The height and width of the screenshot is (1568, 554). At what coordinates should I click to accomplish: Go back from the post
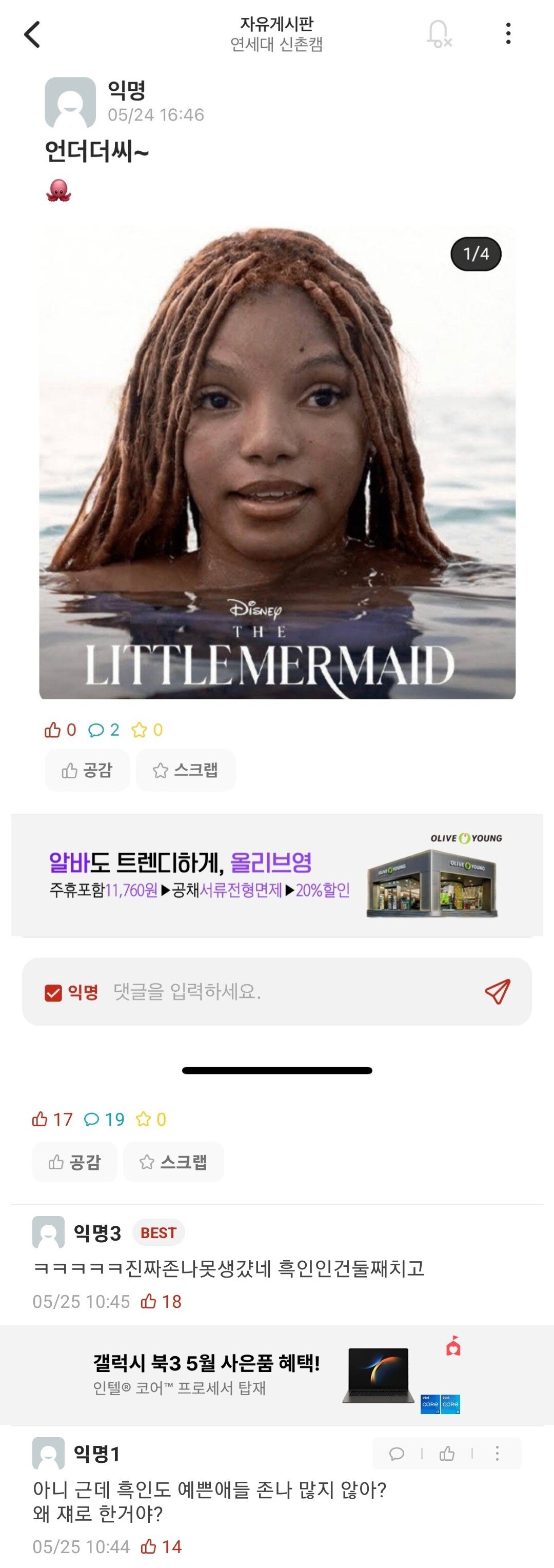click(32, 34)
